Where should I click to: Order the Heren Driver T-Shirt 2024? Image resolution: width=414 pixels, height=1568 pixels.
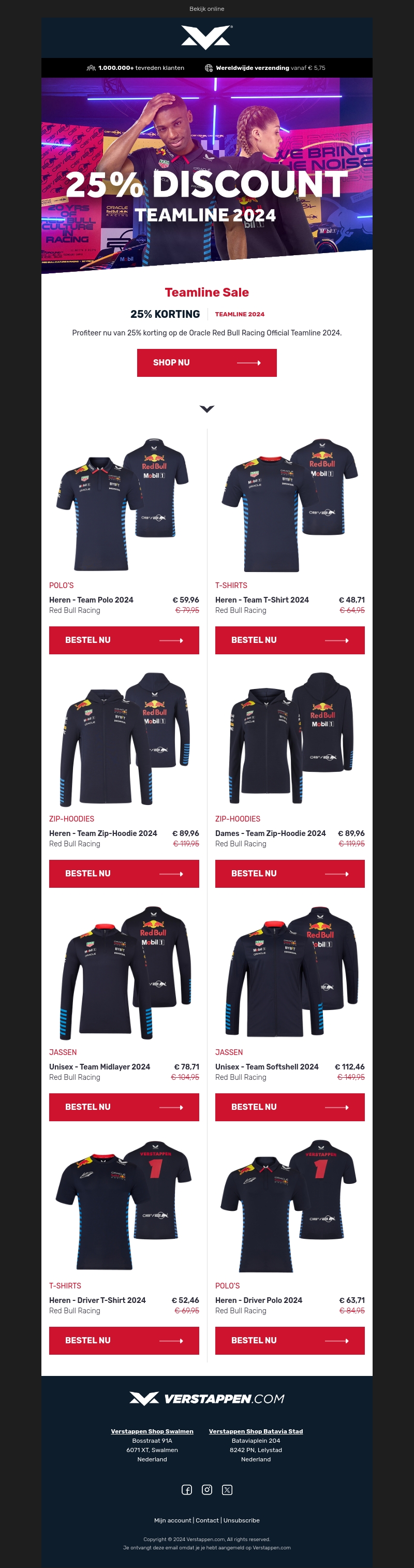[124, 1340]
